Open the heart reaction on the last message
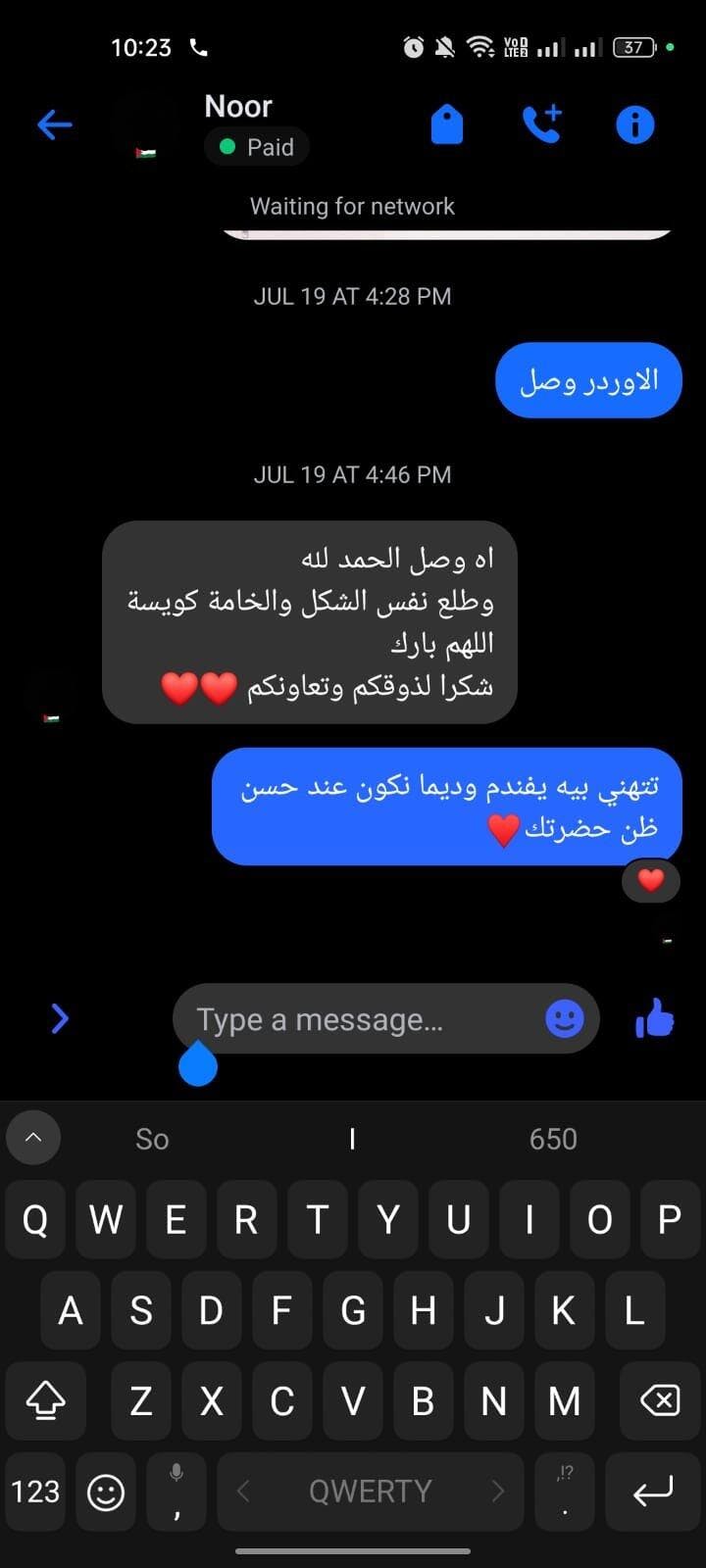 pyautogui.click(x=651, y=880)
